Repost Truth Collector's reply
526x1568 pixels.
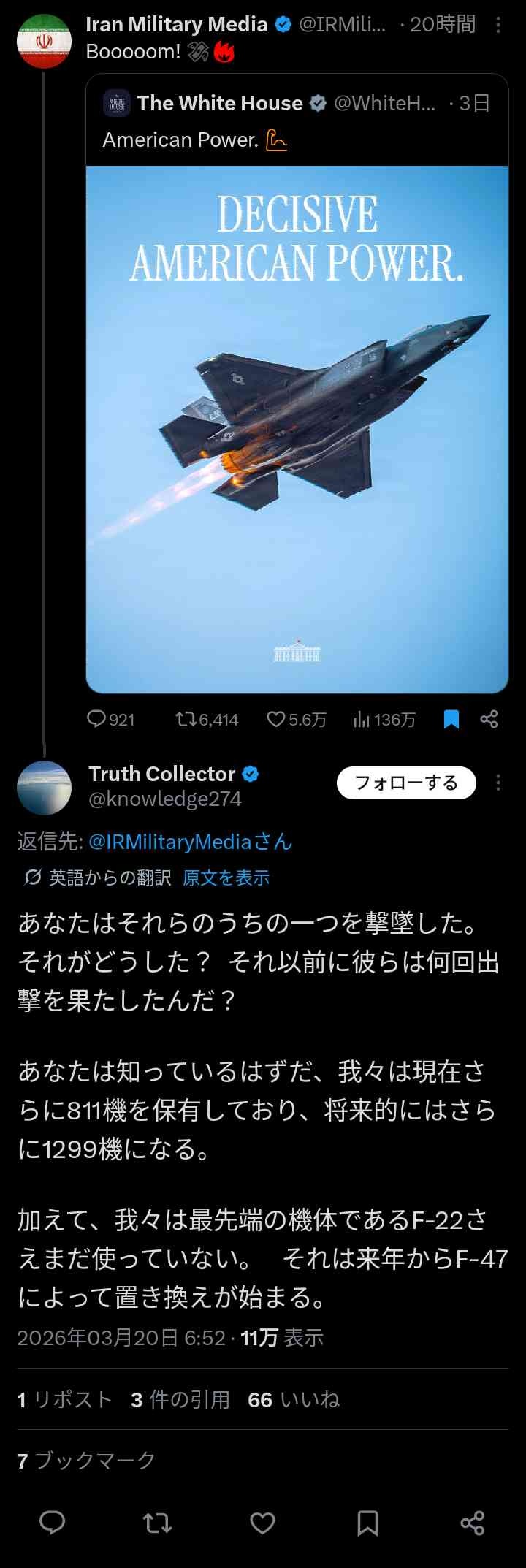tap(157, 1523)
